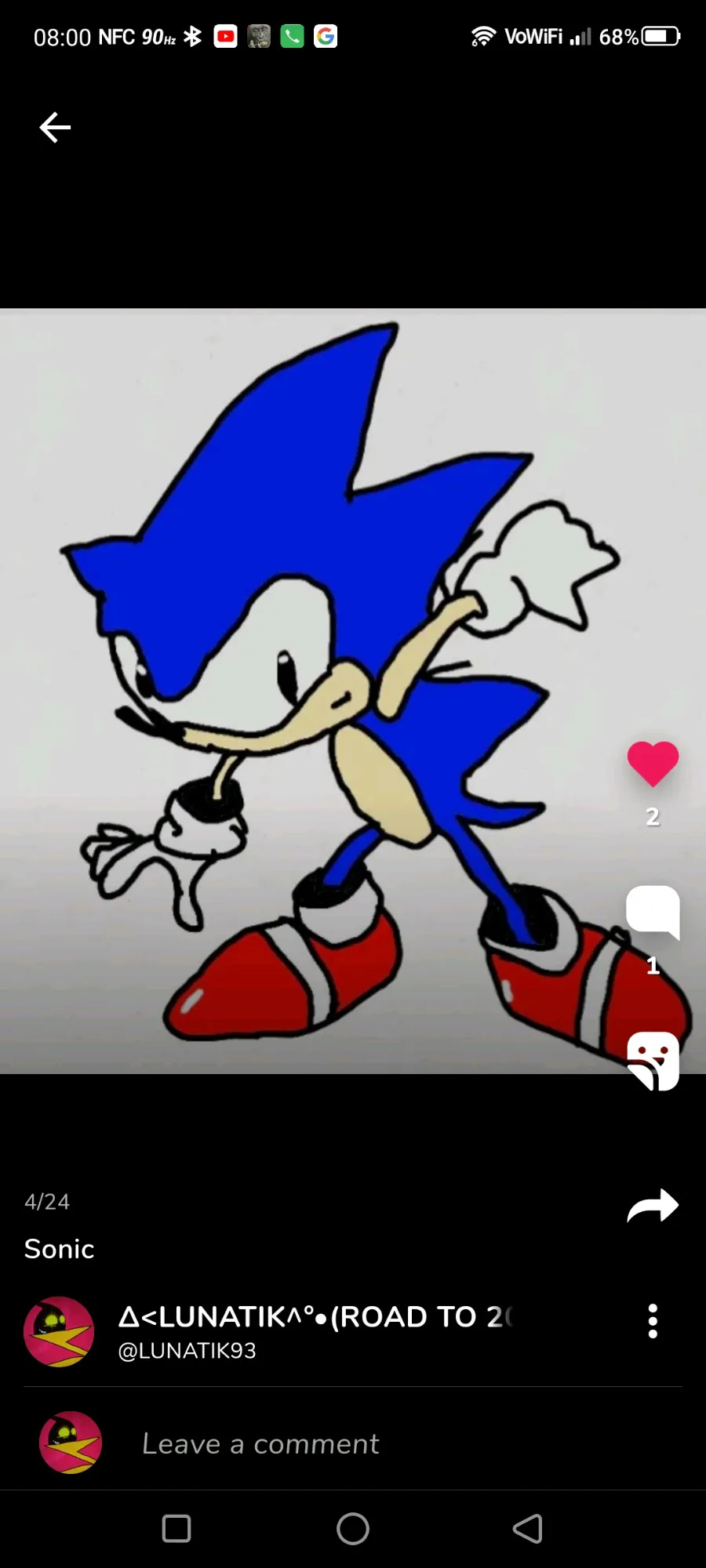
Task: Open the three-dot overflow menu
Action: pyautogui.click(x=653, y=1321)
